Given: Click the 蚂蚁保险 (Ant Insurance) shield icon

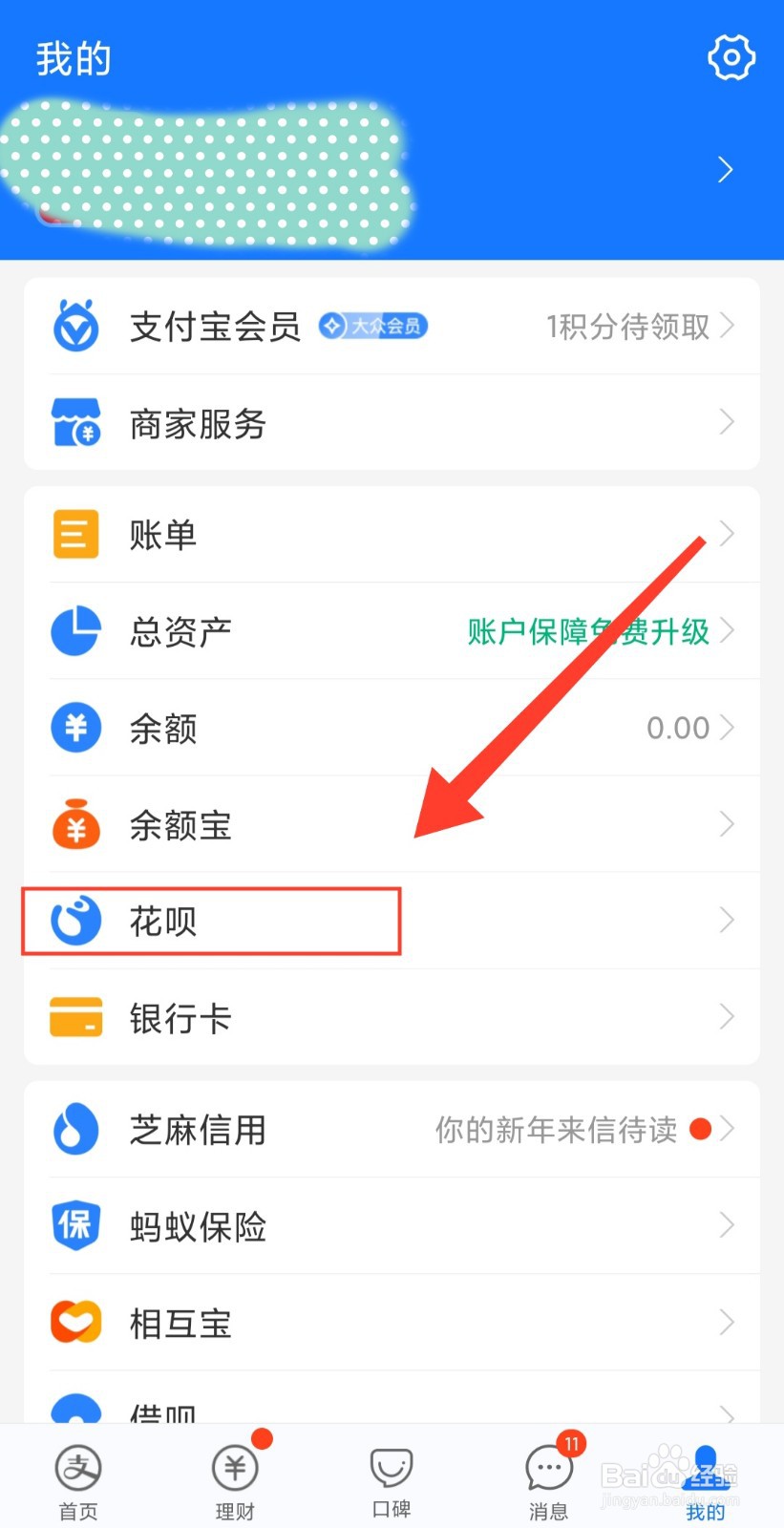Looking at the screenshot, I should tap(74, 1226).
